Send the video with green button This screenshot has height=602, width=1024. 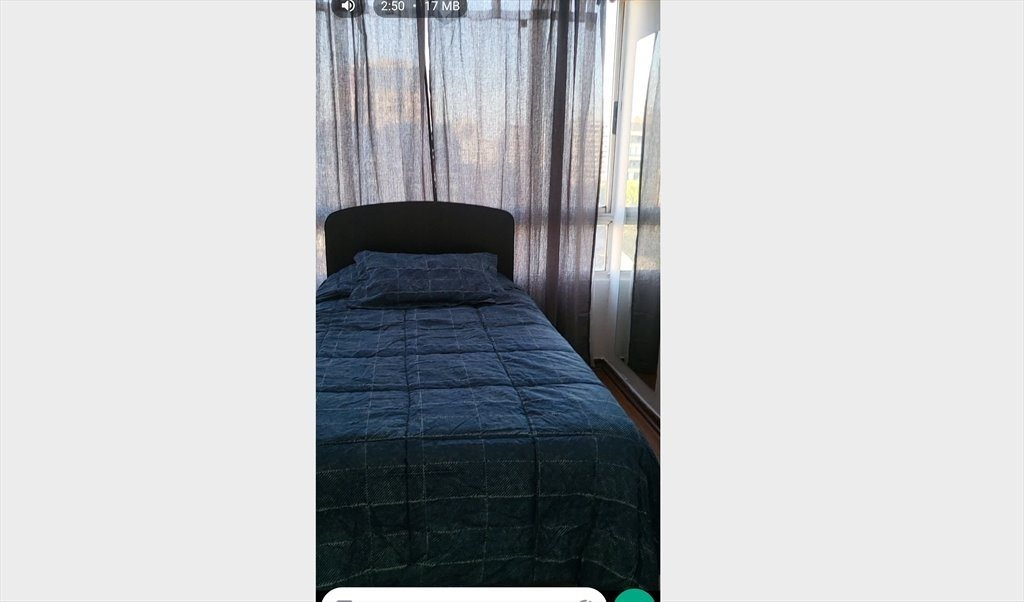[634, 597]
